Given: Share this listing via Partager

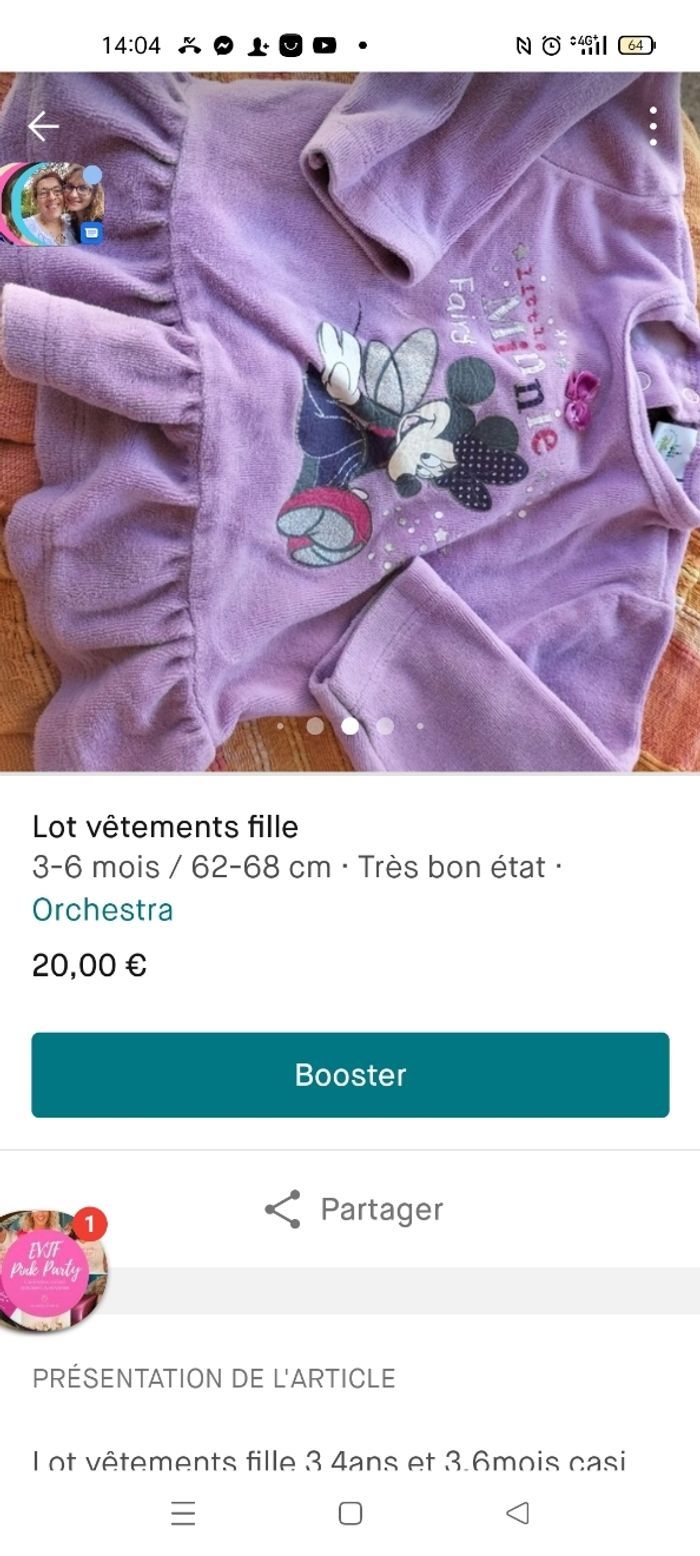Looking at the screenshot, I should [352, 1209].
